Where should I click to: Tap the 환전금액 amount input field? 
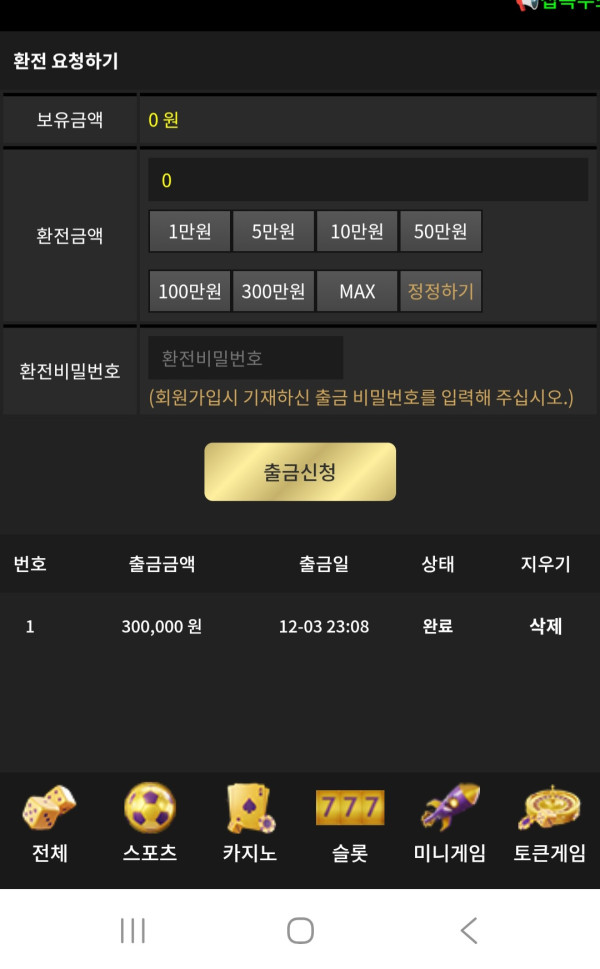point(367,180)
